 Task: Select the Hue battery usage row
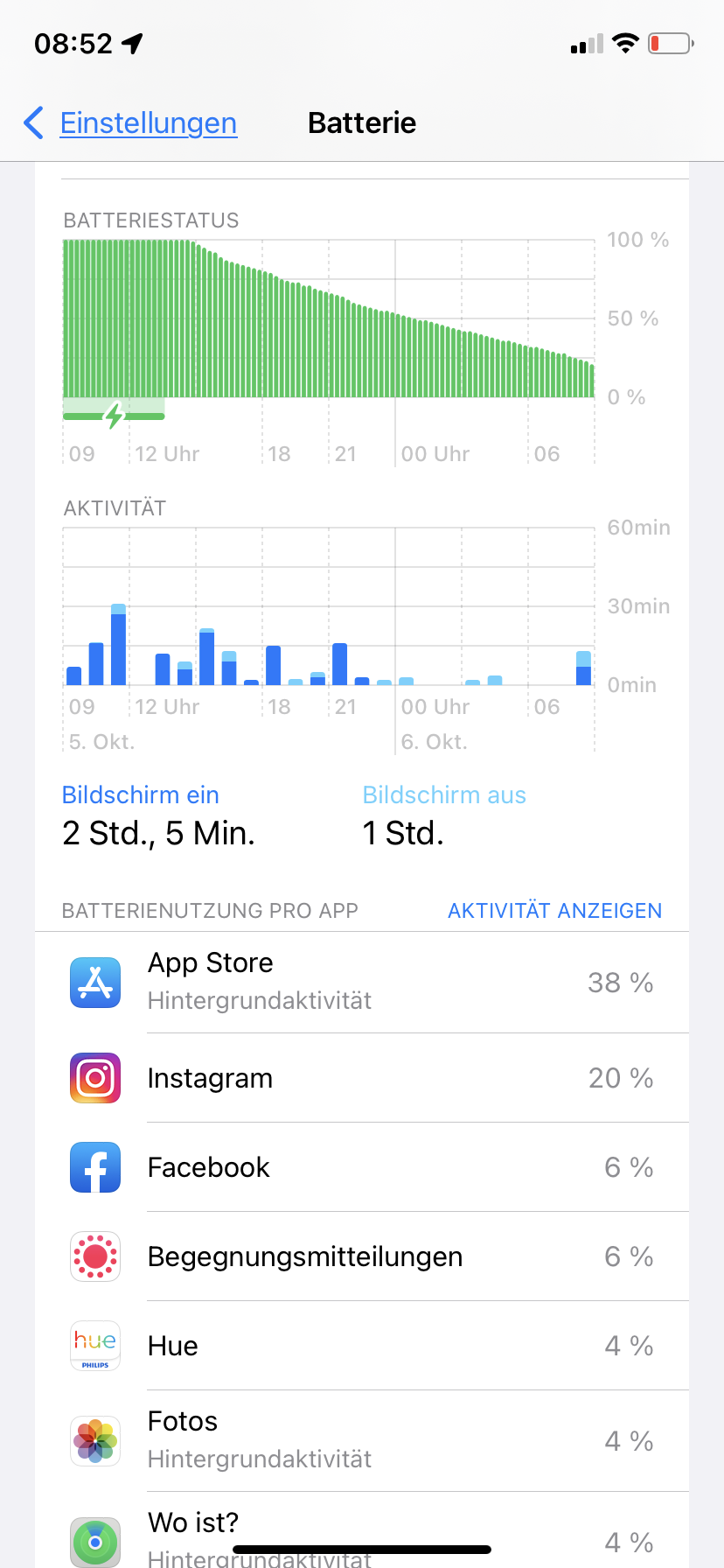click(x=362, y=1346)
